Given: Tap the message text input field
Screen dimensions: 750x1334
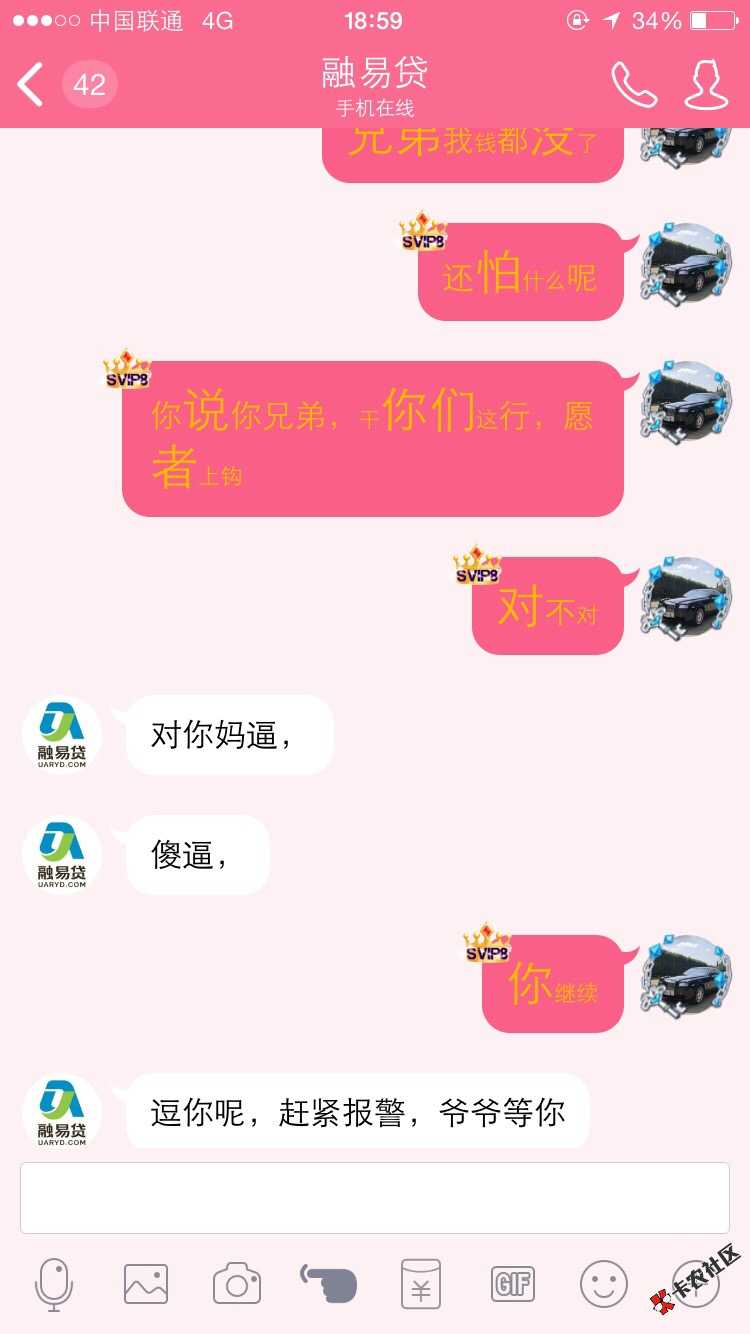Looking at the screenshot, I should [375, 1197].
